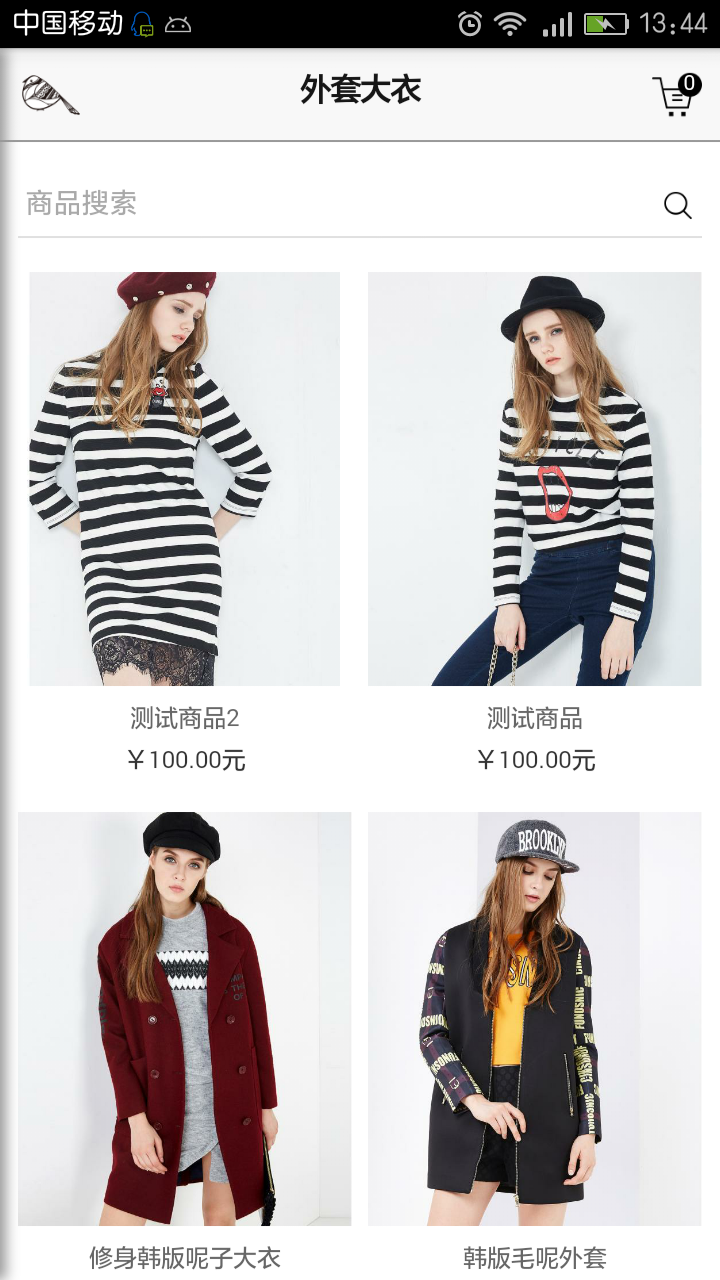The image size is (720, 1280).
Task: Open product 测试商品
Action: [534, 479]
